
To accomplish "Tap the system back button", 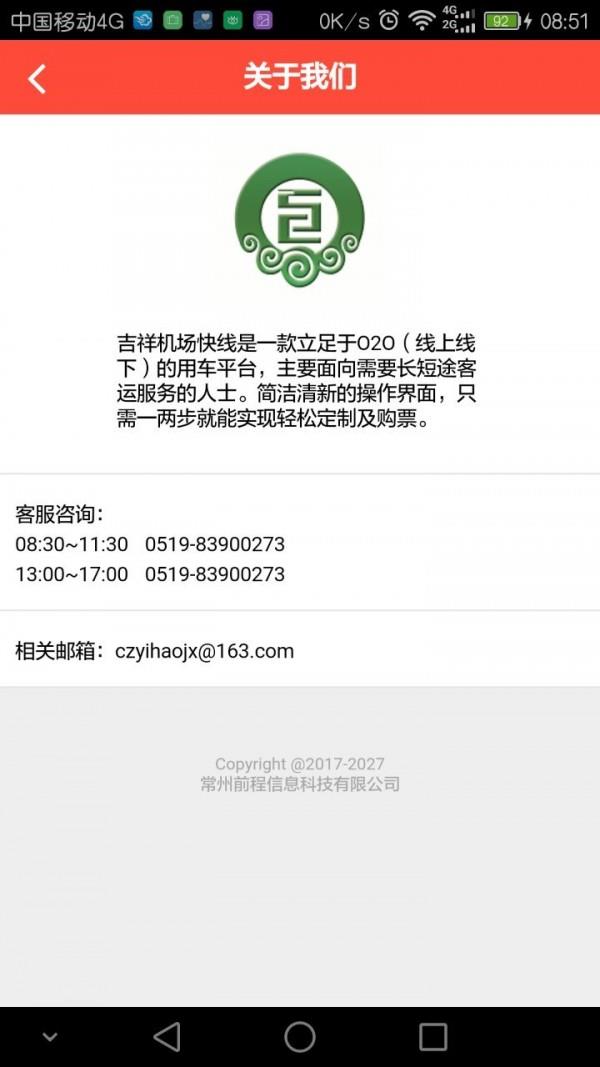I will [x=167, y=1037].
